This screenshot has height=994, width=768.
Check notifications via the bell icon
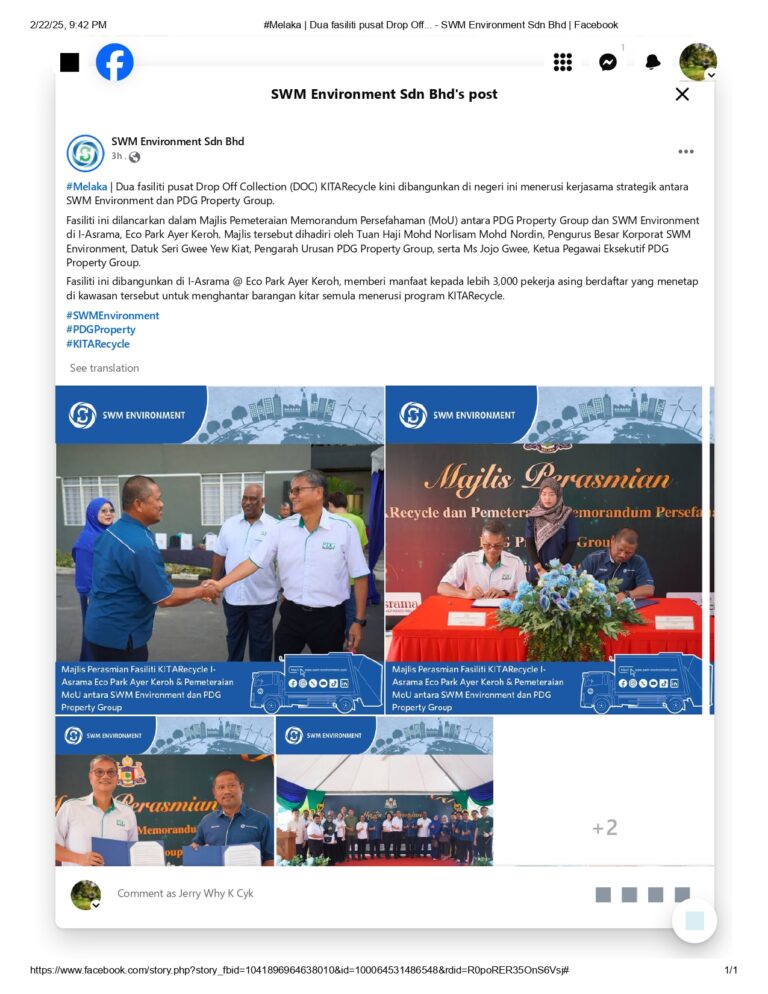(x=652, y=62)
